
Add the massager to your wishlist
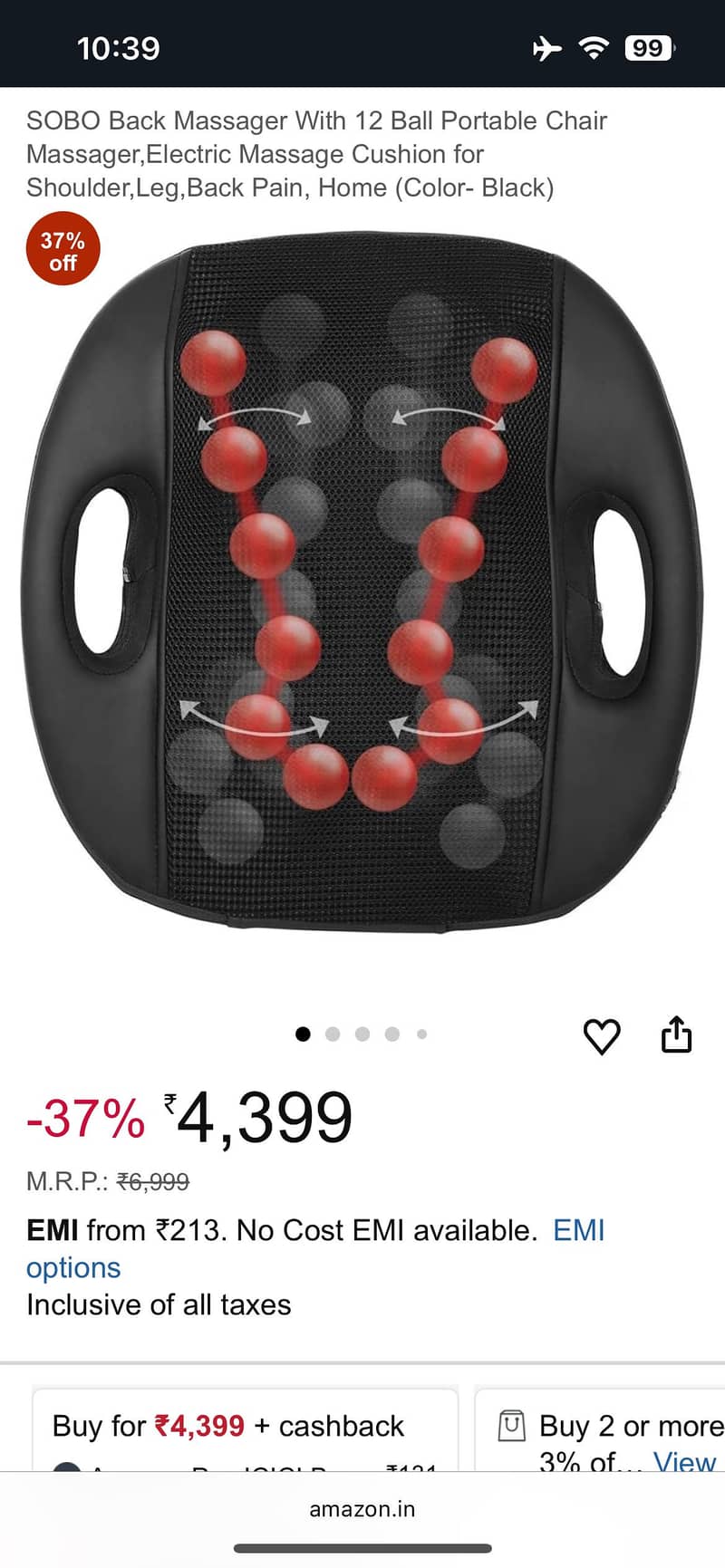tap(601, 1036)
